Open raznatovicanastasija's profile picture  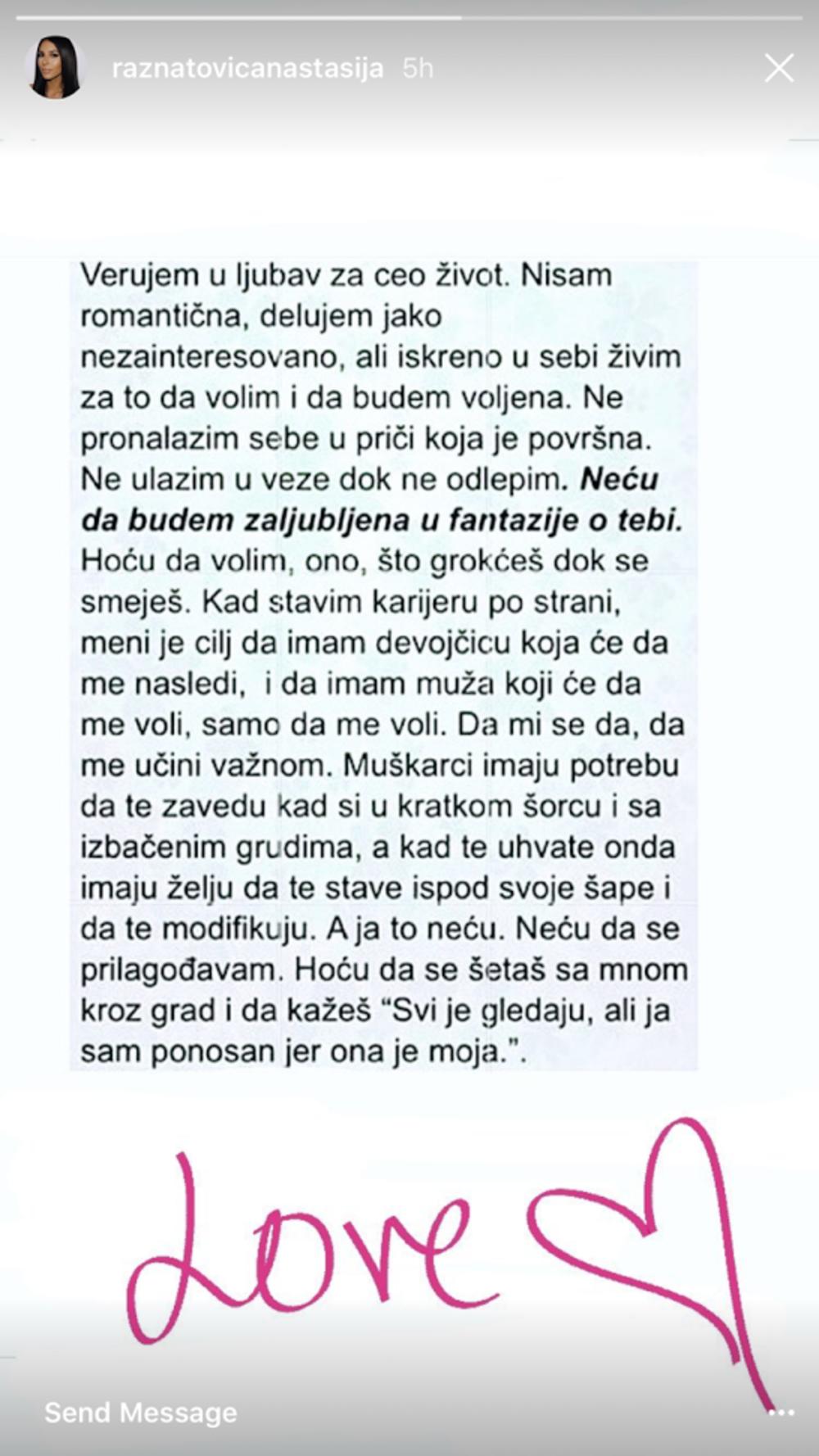pyautogui.click(x=56, y=68)
